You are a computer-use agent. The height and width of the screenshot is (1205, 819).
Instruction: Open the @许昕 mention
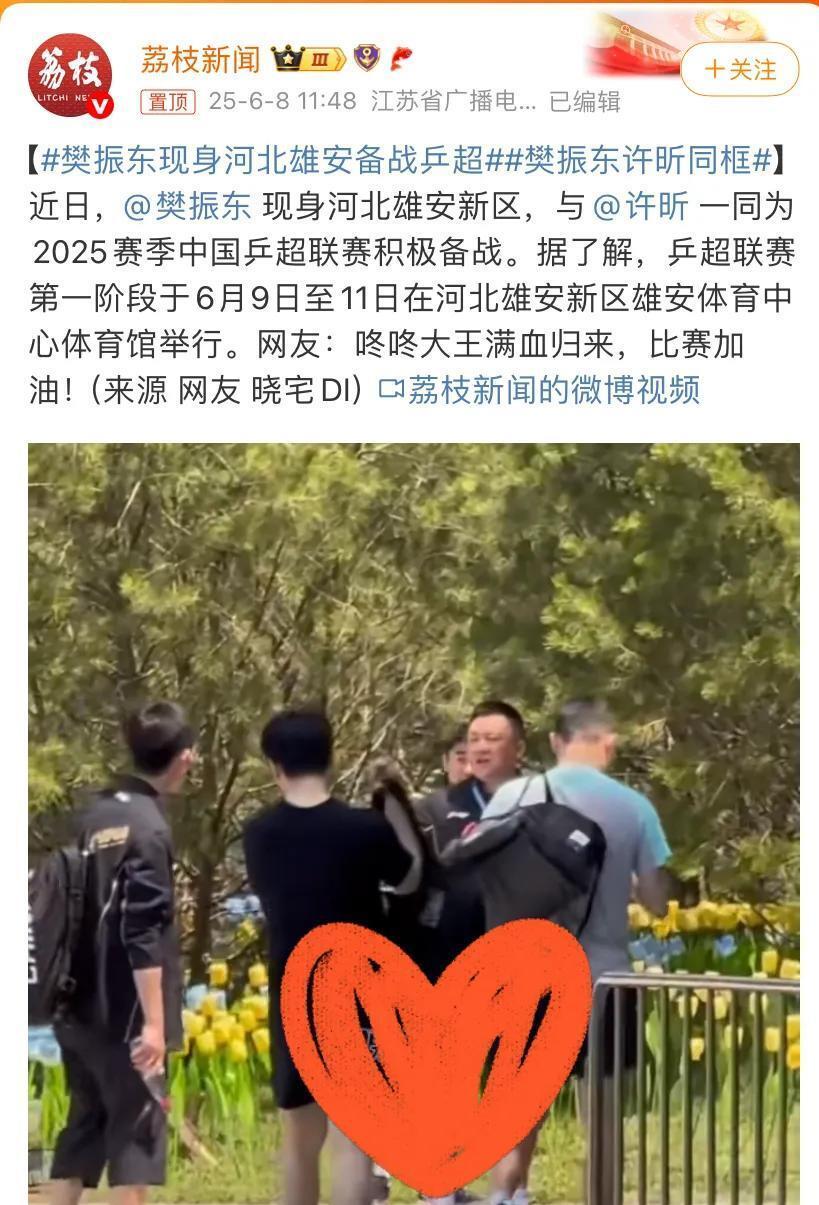click(641, 206)
